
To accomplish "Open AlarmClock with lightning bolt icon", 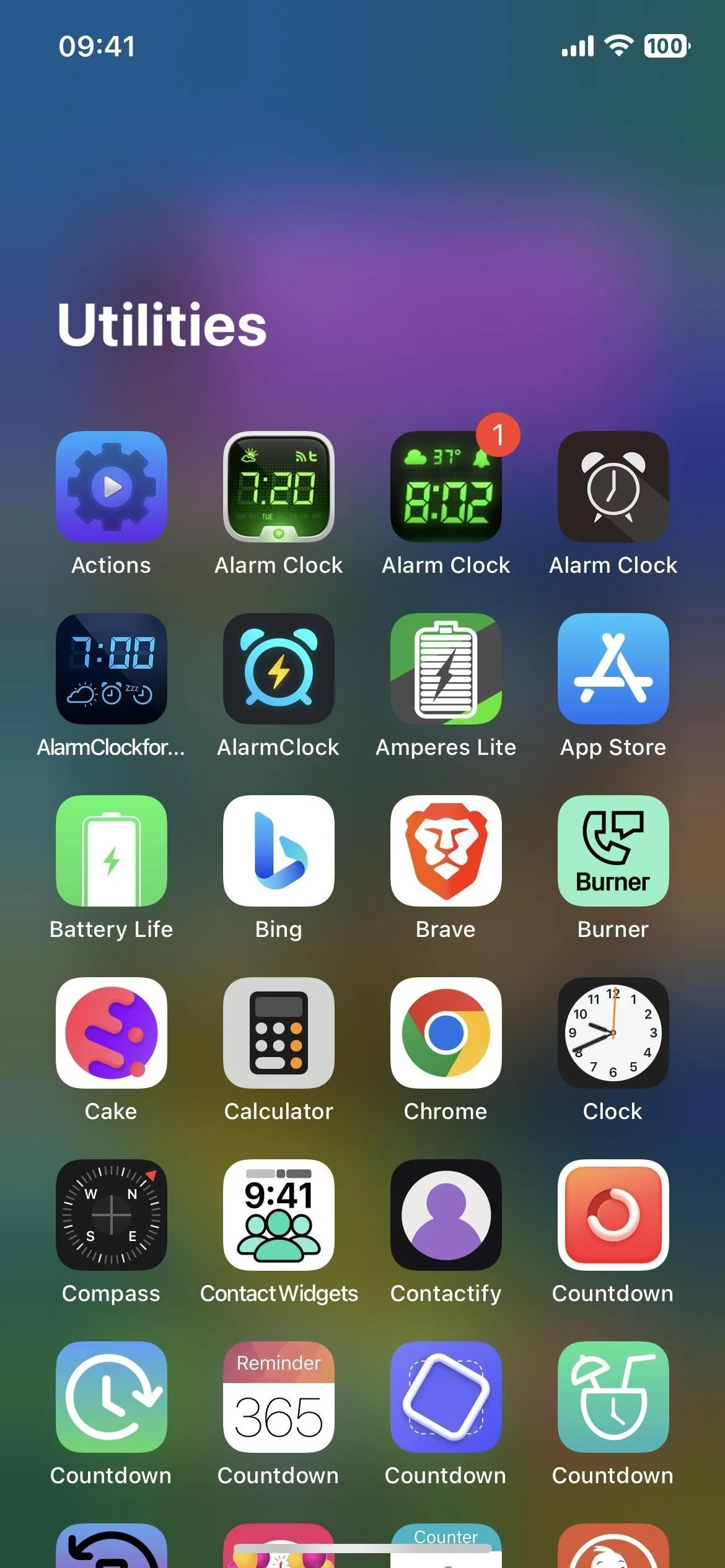I will (279, 669).
